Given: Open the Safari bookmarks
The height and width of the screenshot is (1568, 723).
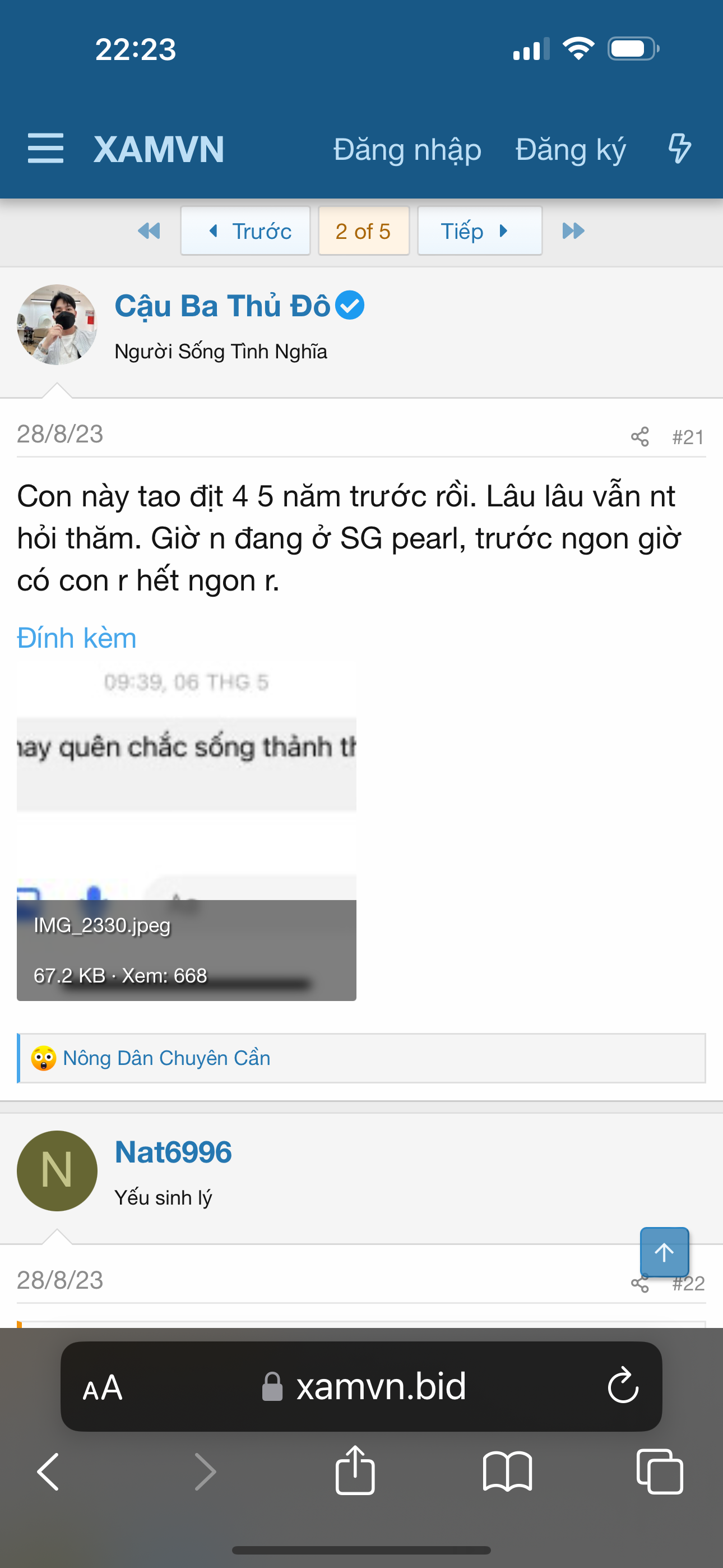Looking at the screenshot, I should 507,1472.
